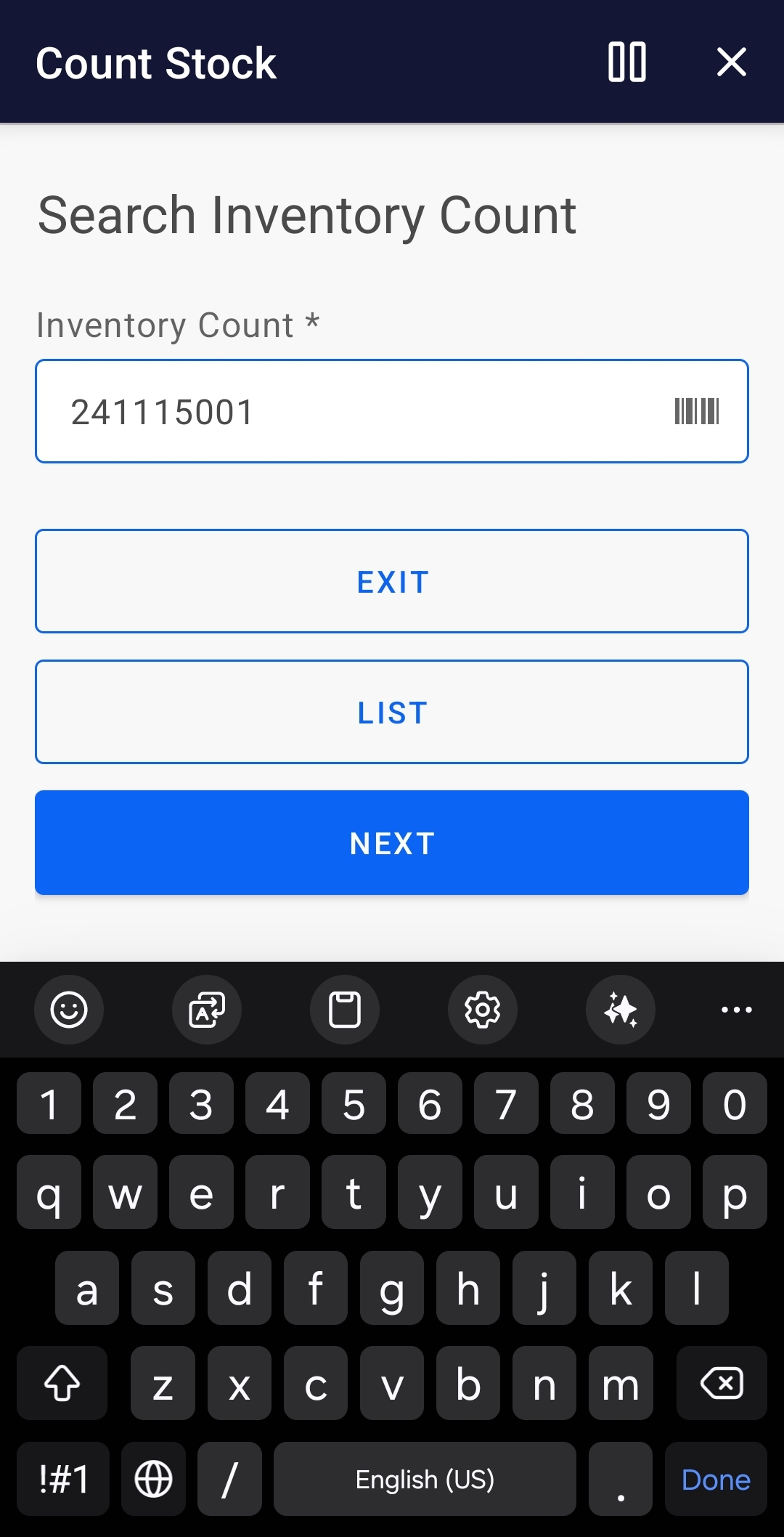Open the keyboard clipboard

(345, 1010)
